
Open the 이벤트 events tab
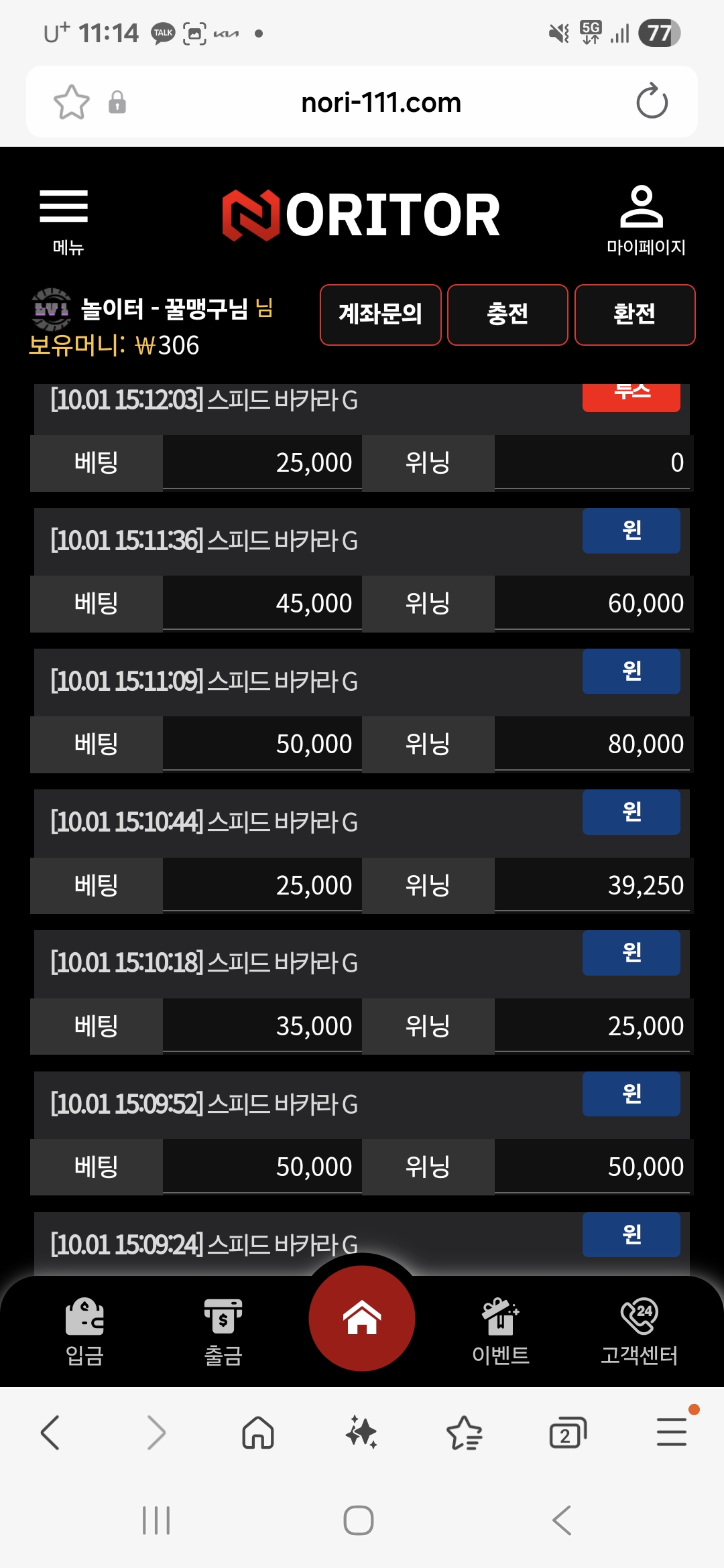point(501,1331)
